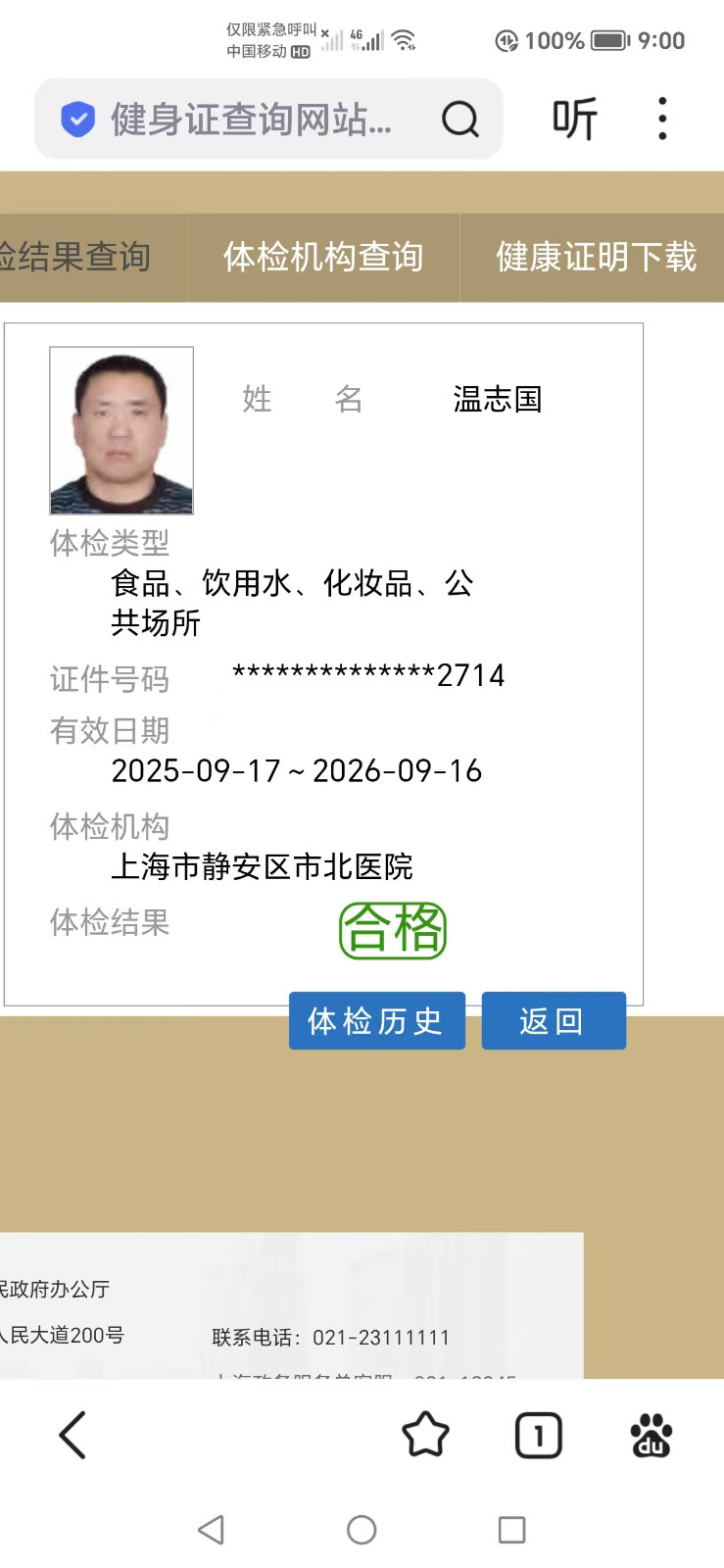Image resolution: width=724 pixels, height=1568 pixels.
Task: Tap the 返回 button
Action: [553, 1021]
